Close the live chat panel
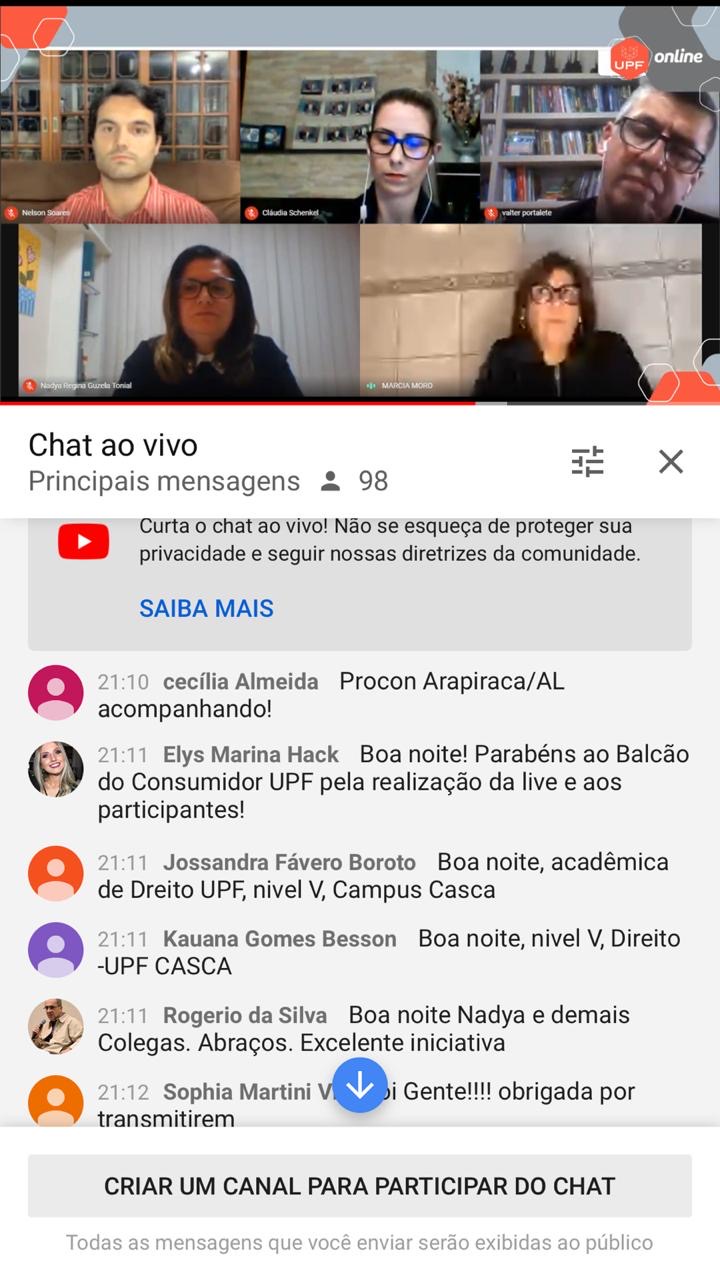This screenshot has height=1280, width=720. 671,461
